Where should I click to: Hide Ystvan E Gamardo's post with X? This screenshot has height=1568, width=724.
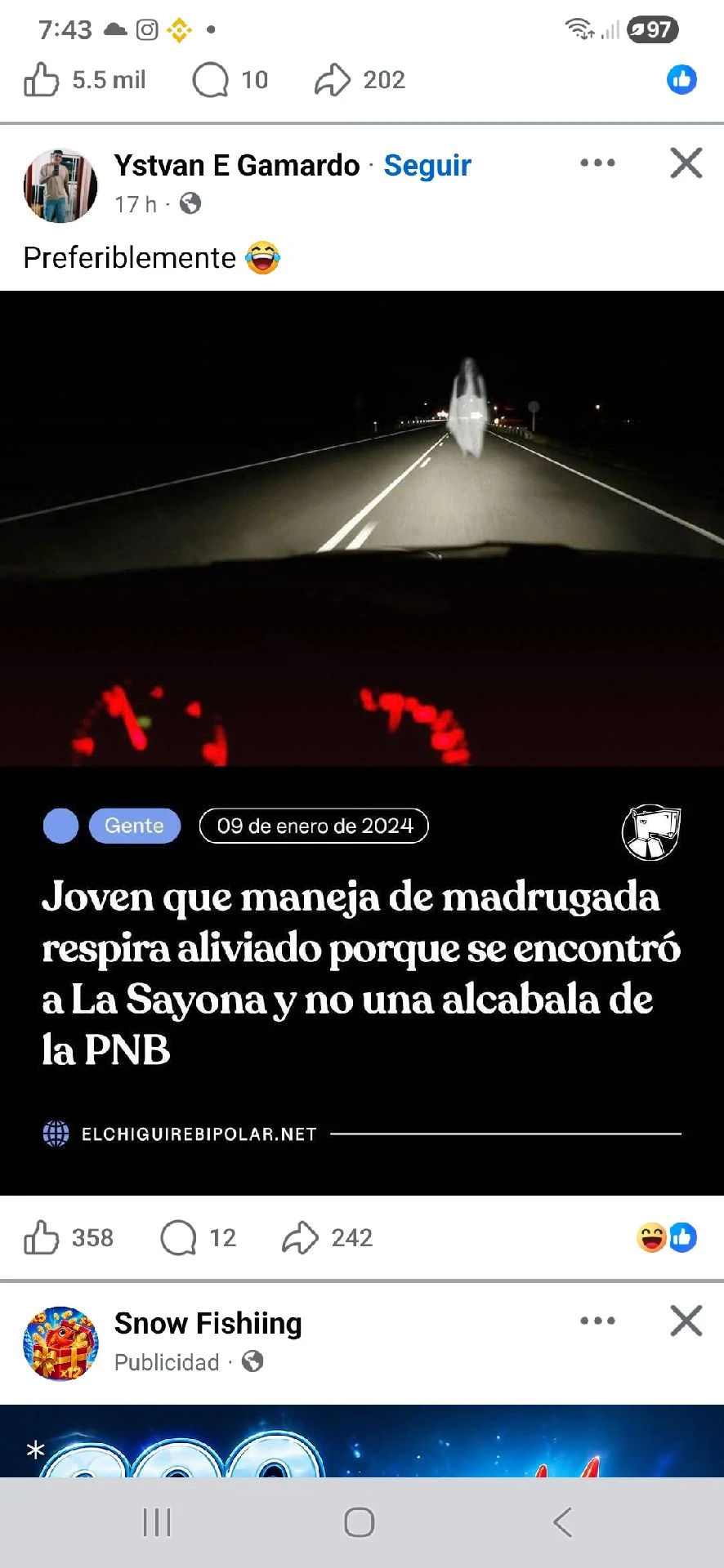point(686,163)
